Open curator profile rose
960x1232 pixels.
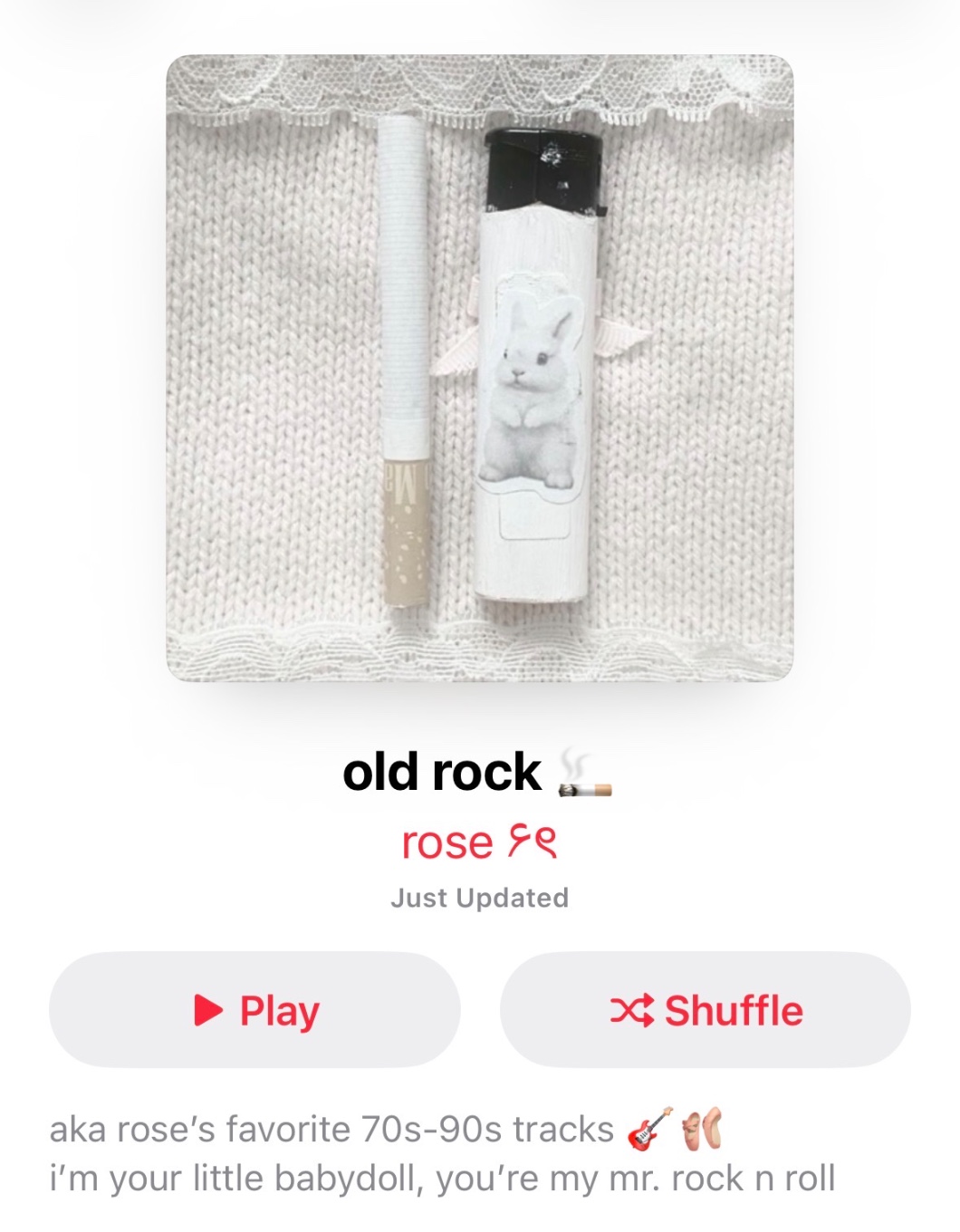479,842
